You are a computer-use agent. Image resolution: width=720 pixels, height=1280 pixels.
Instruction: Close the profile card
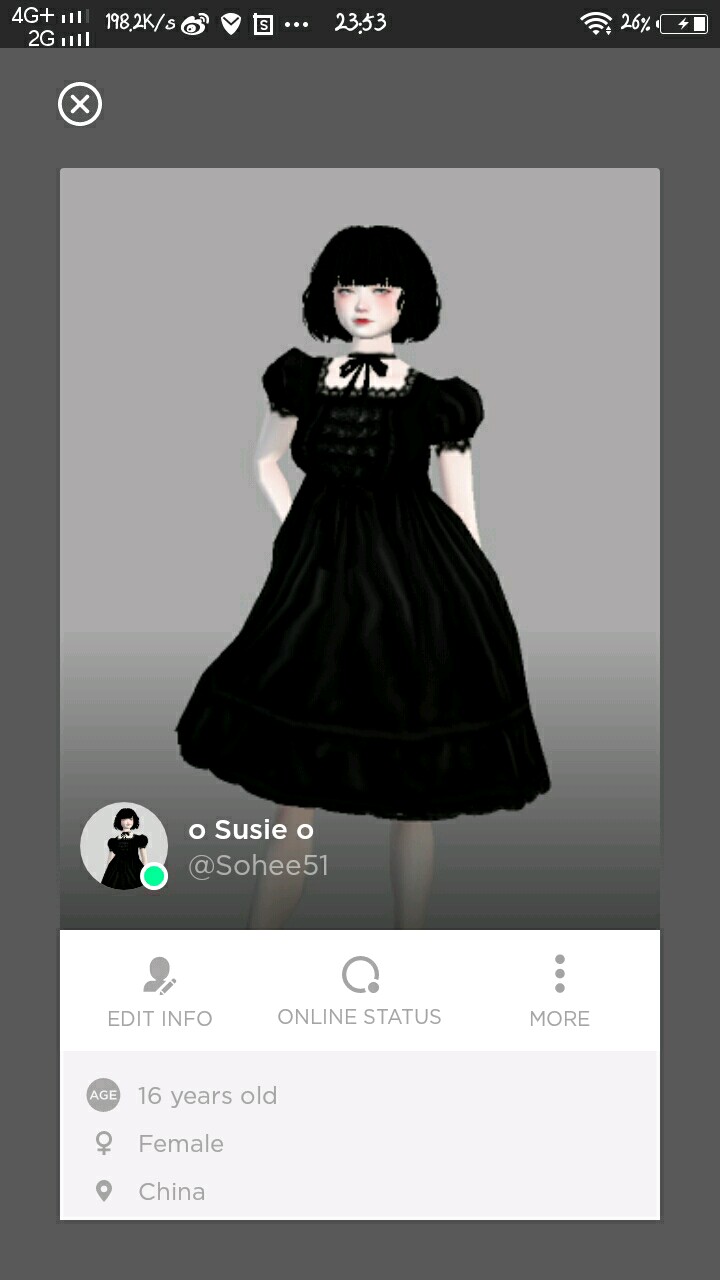tap(80, 104)
